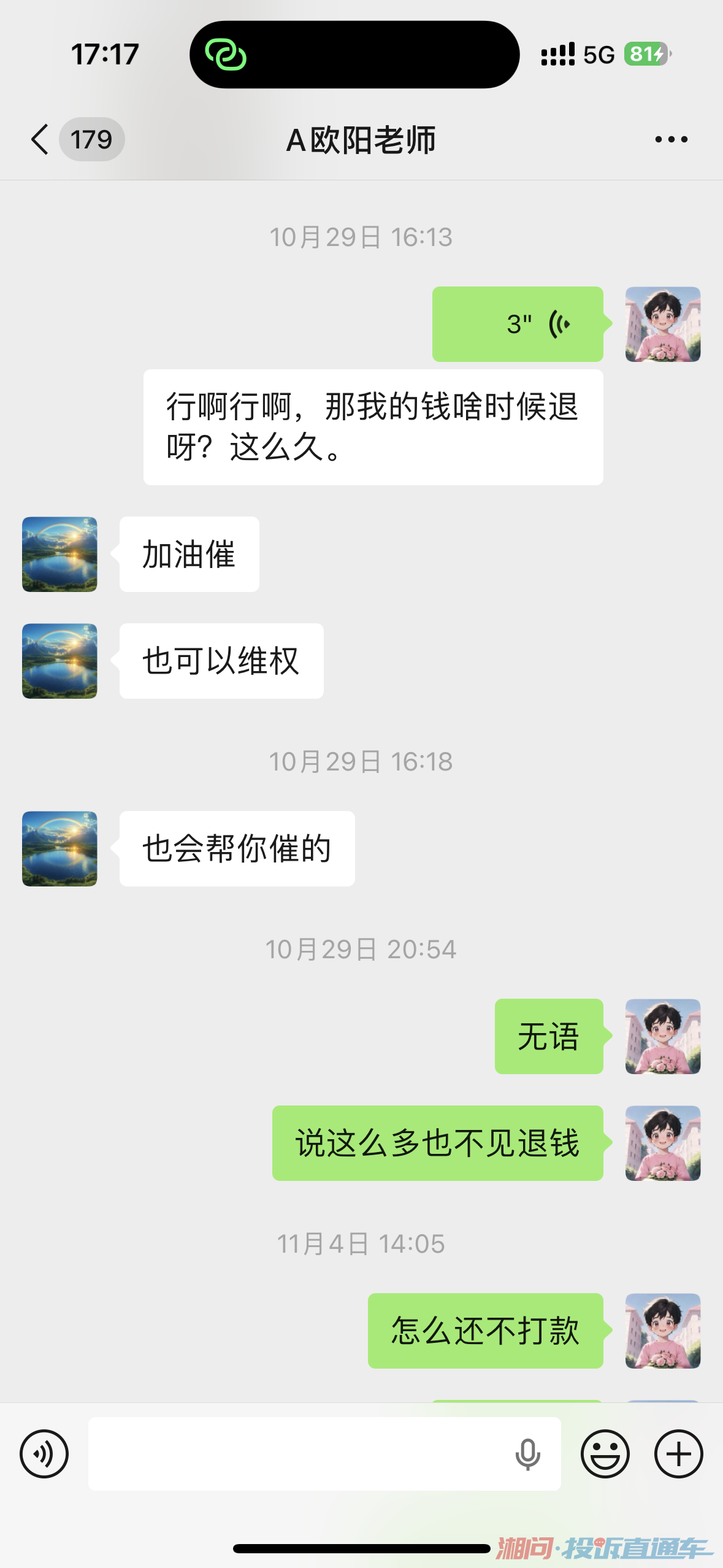Open the chat info three-dot menu
This screenshot has height=1568, width=723.
pyautogui.click(x=671, y=139)
